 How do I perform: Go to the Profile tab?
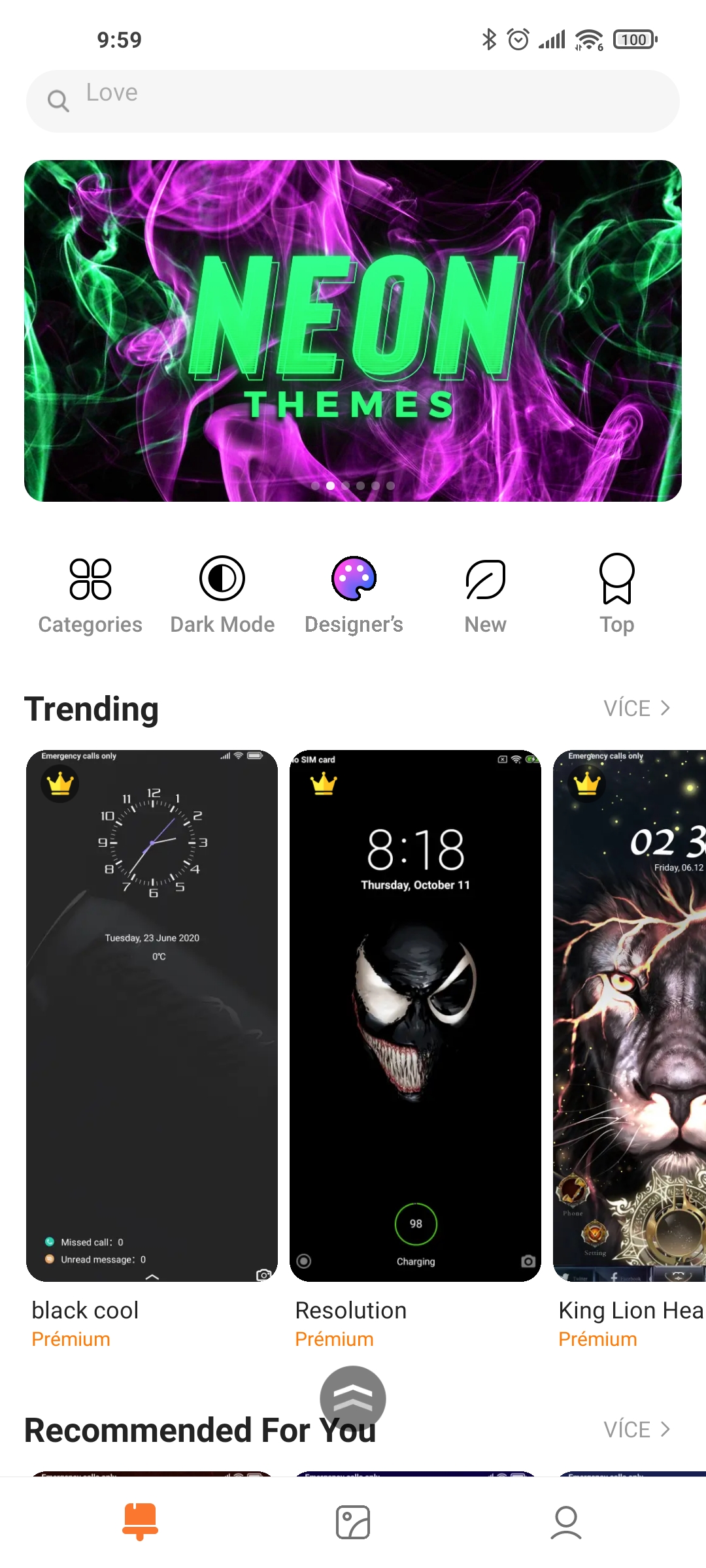pos(566,1522)
